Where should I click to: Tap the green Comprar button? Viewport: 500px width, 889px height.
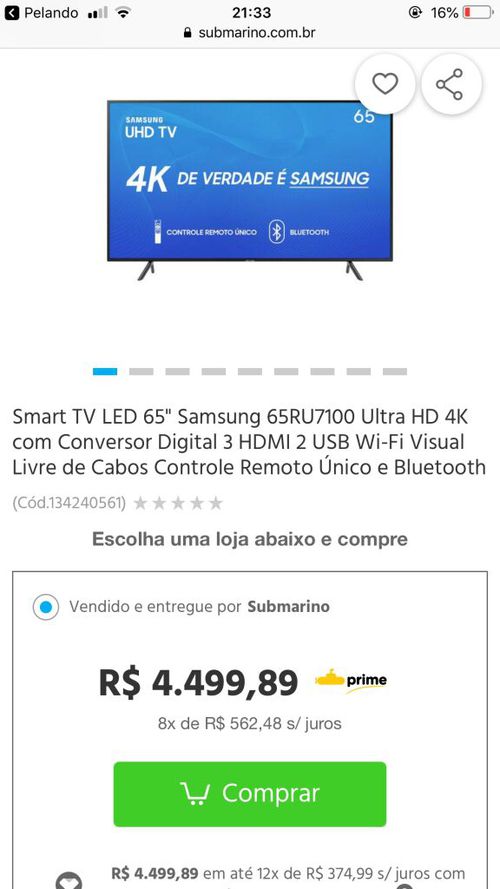(x=249, y=794)
